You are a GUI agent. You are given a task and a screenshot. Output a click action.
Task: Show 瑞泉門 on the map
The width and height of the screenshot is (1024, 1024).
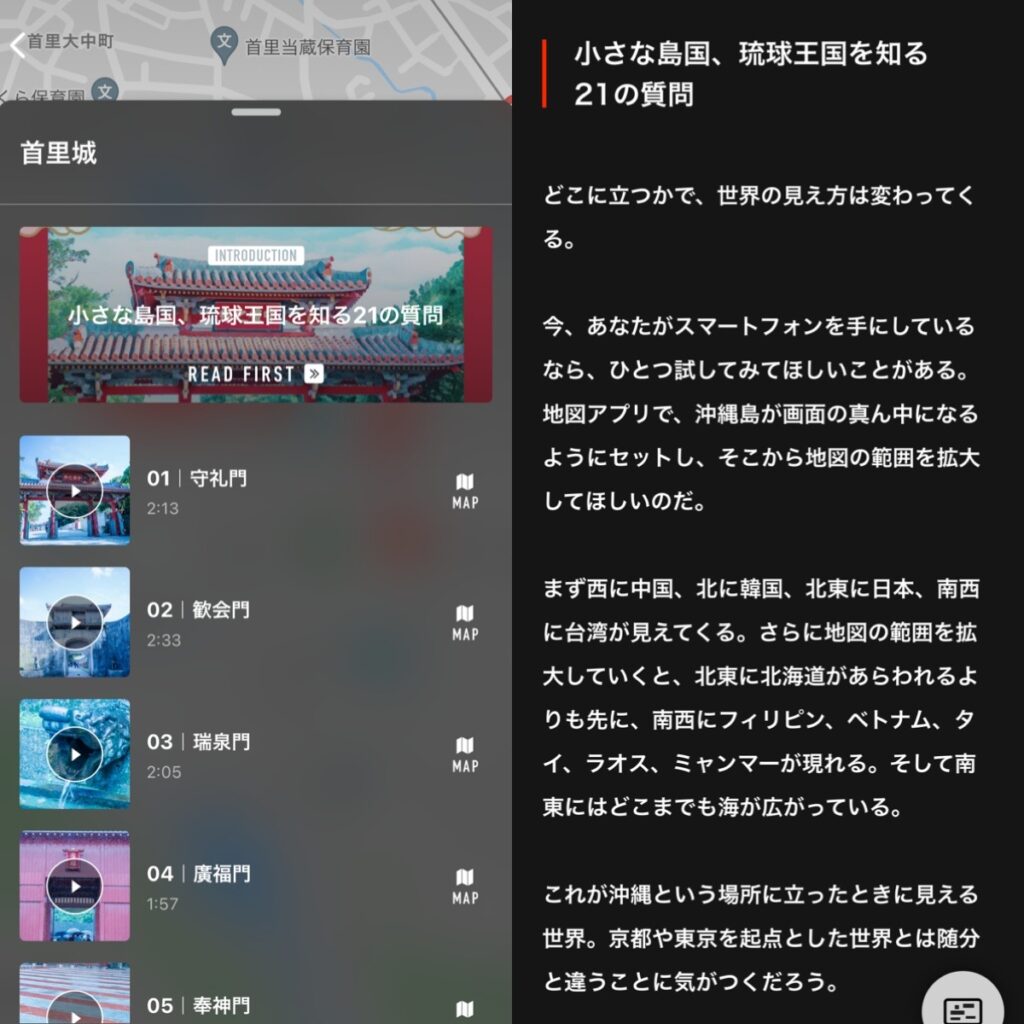[x=465, y=754]
